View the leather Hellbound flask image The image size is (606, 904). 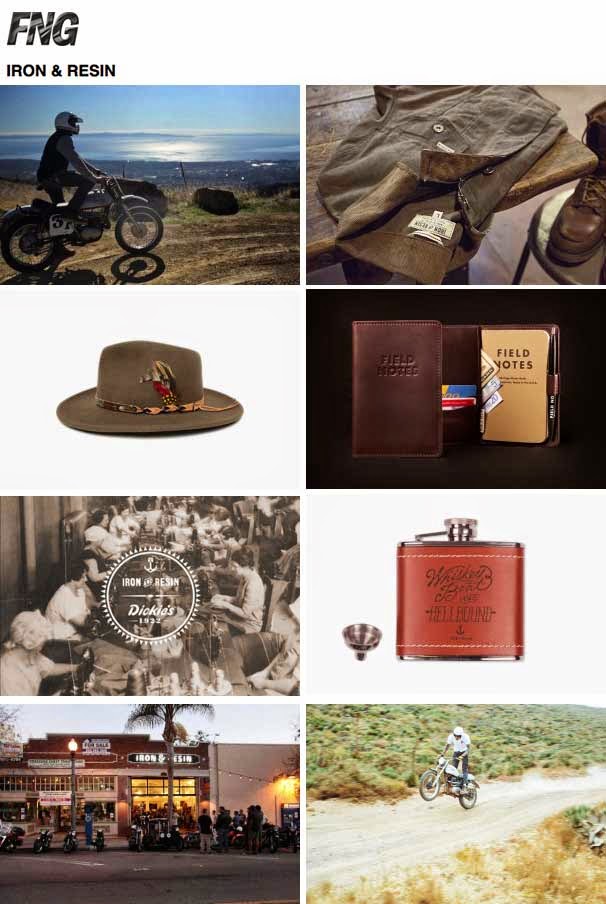[455, 595]
